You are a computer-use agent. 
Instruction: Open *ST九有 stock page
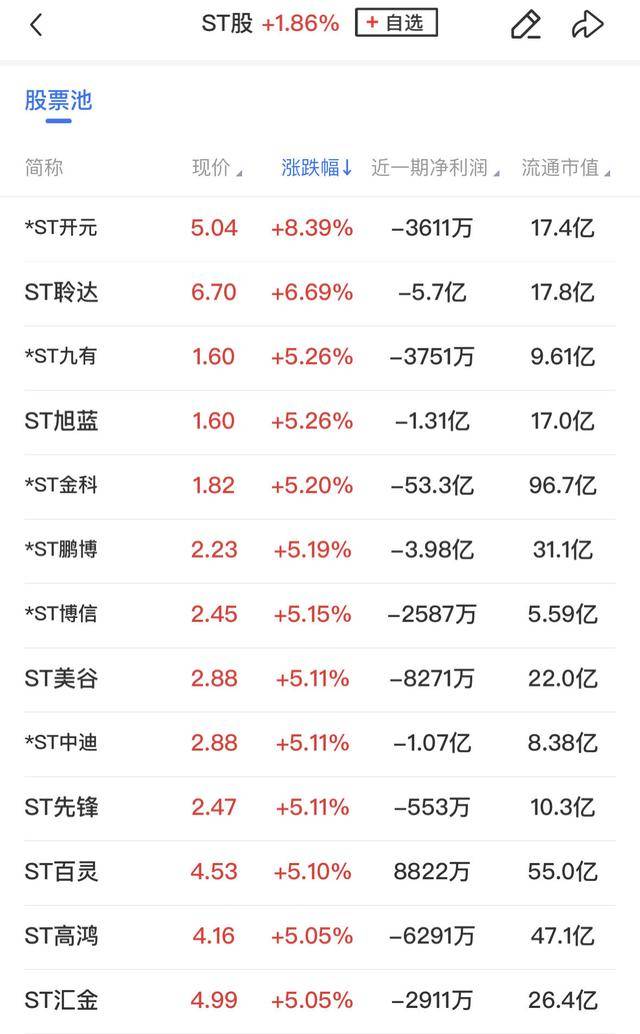coord(62,356)
